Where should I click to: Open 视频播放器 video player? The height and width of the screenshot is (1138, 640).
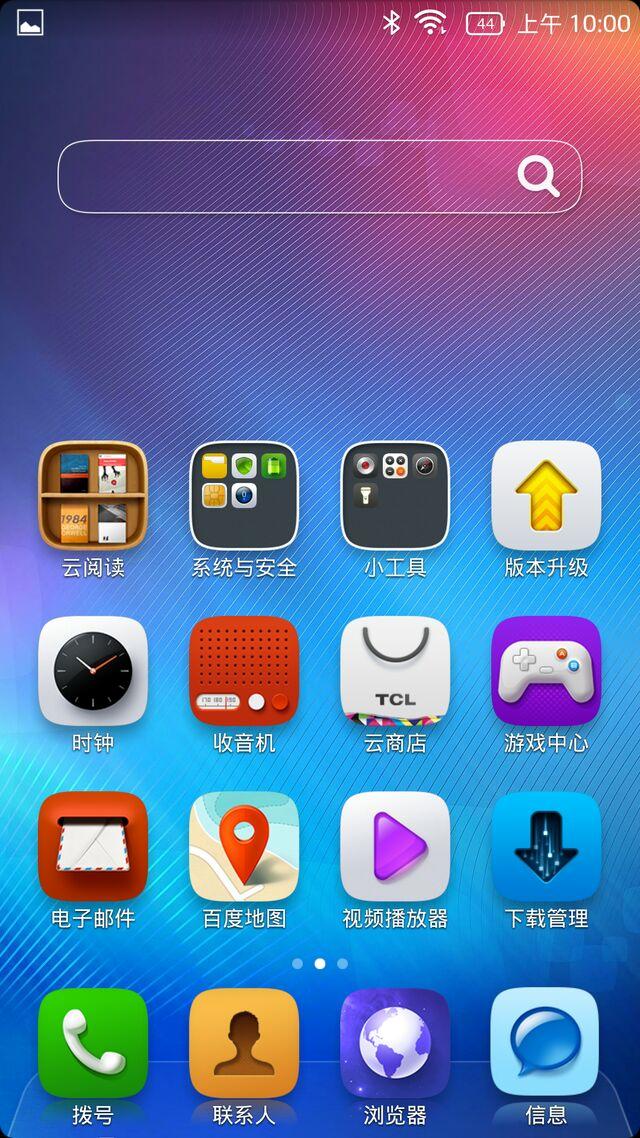pos(395,846)
